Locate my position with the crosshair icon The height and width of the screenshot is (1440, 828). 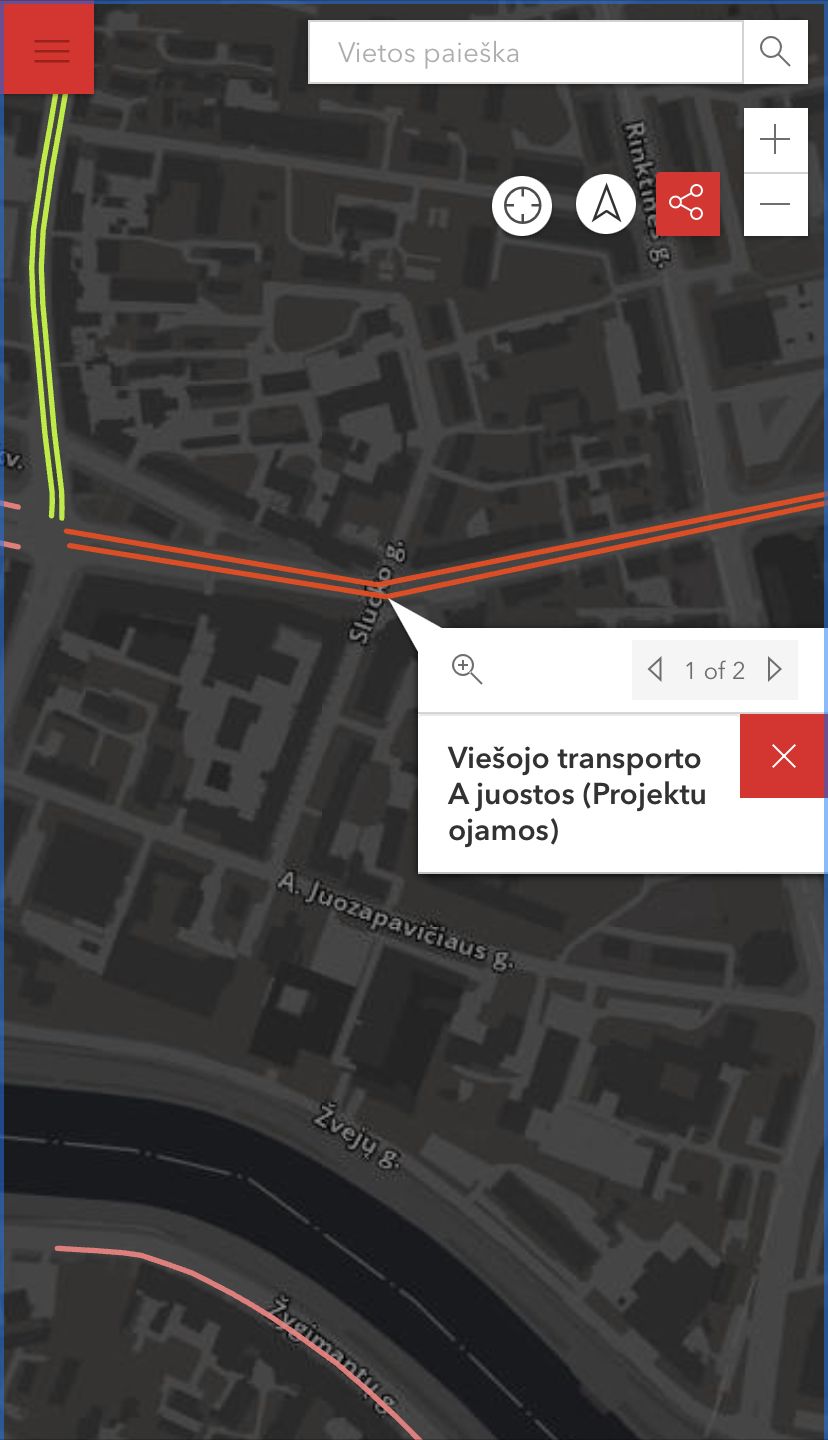522,206
